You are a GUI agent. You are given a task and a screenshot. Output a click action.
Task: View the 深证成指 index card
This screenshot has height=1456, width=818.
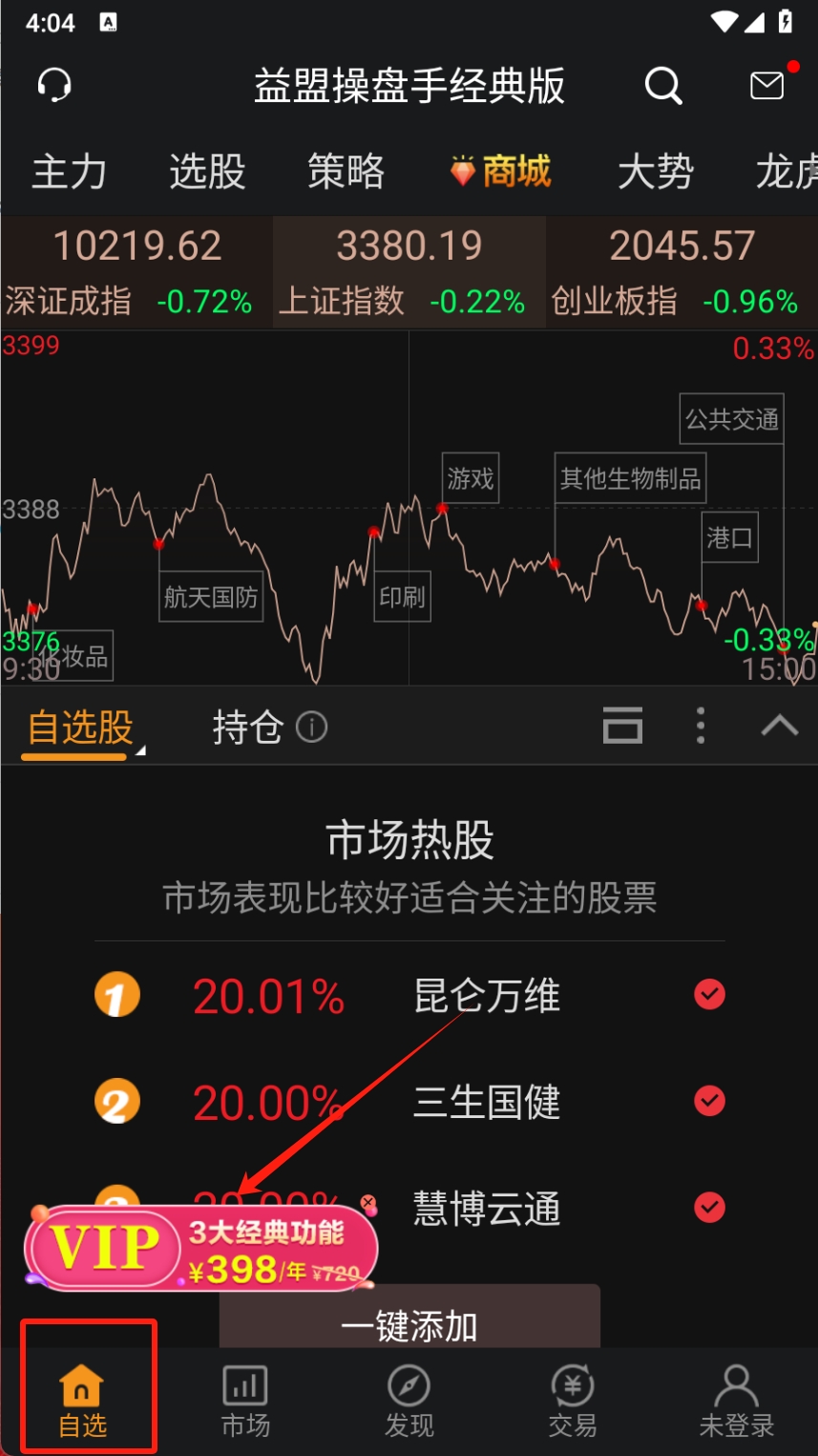pyautogui.click(x=136, y=273)
